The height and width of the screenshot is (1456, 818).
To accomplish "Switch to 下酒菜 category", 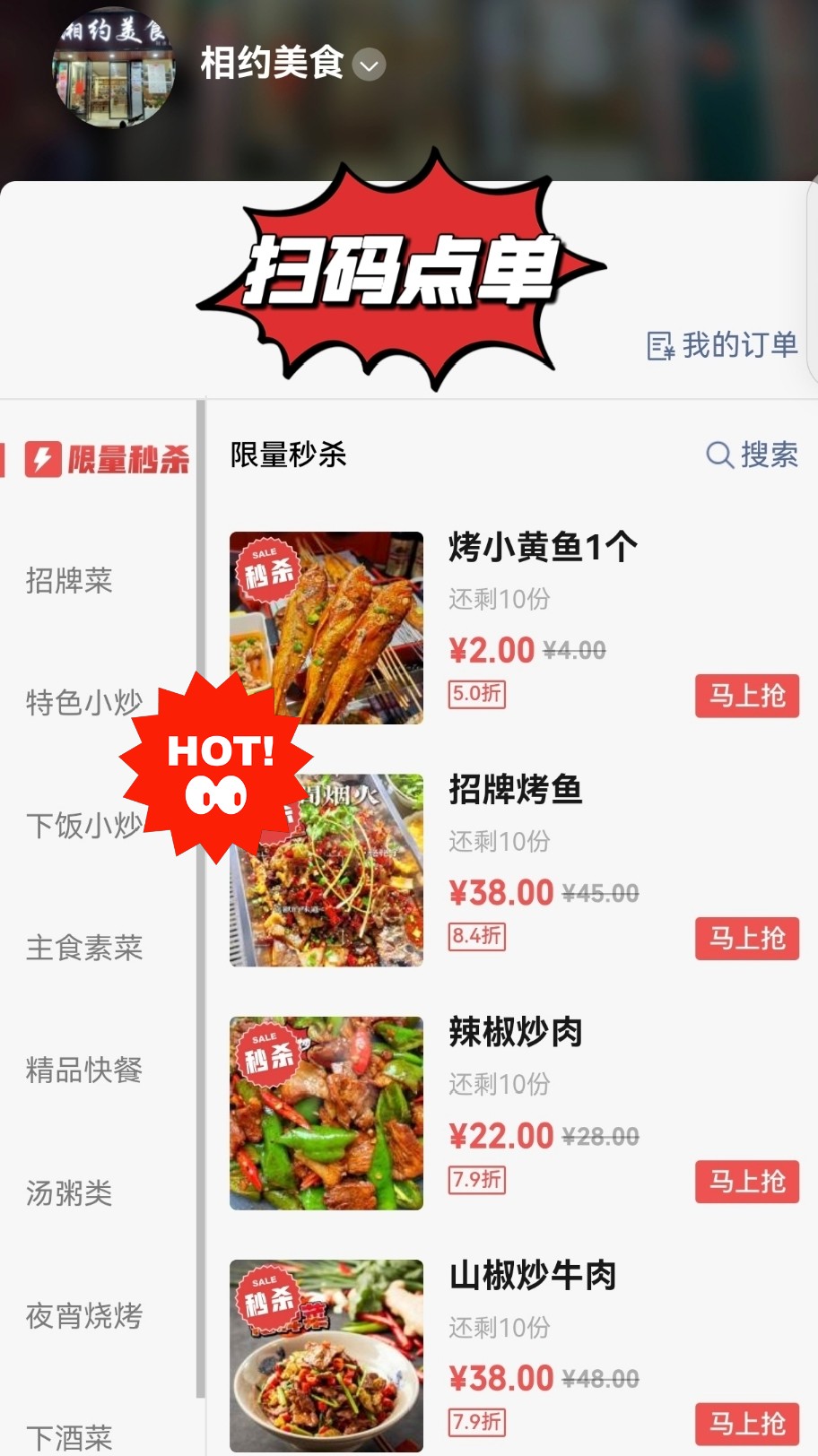I will (x=69, y=1435).
